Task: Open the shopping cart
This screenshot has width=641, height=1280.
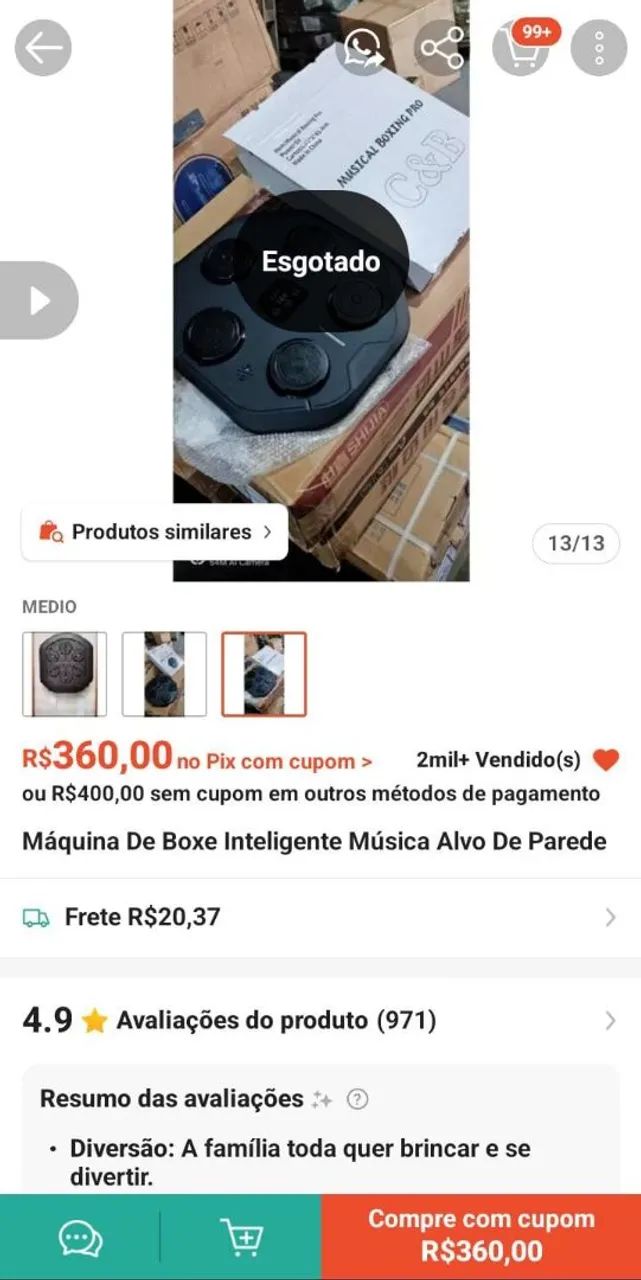Action: click(x=521, y=48)
